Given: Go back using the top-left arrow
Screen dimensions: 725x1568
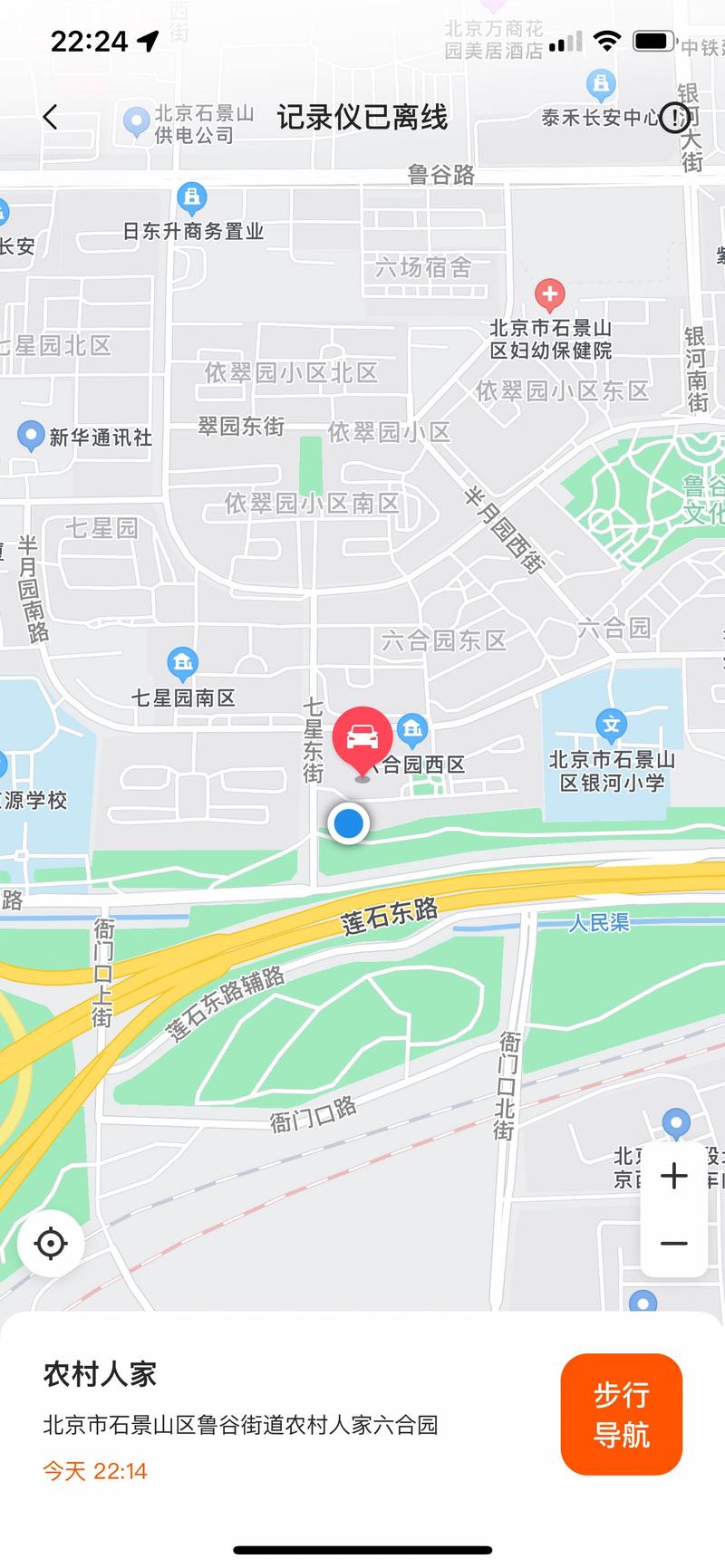Looking at the screenshot, I should [50, 117].
